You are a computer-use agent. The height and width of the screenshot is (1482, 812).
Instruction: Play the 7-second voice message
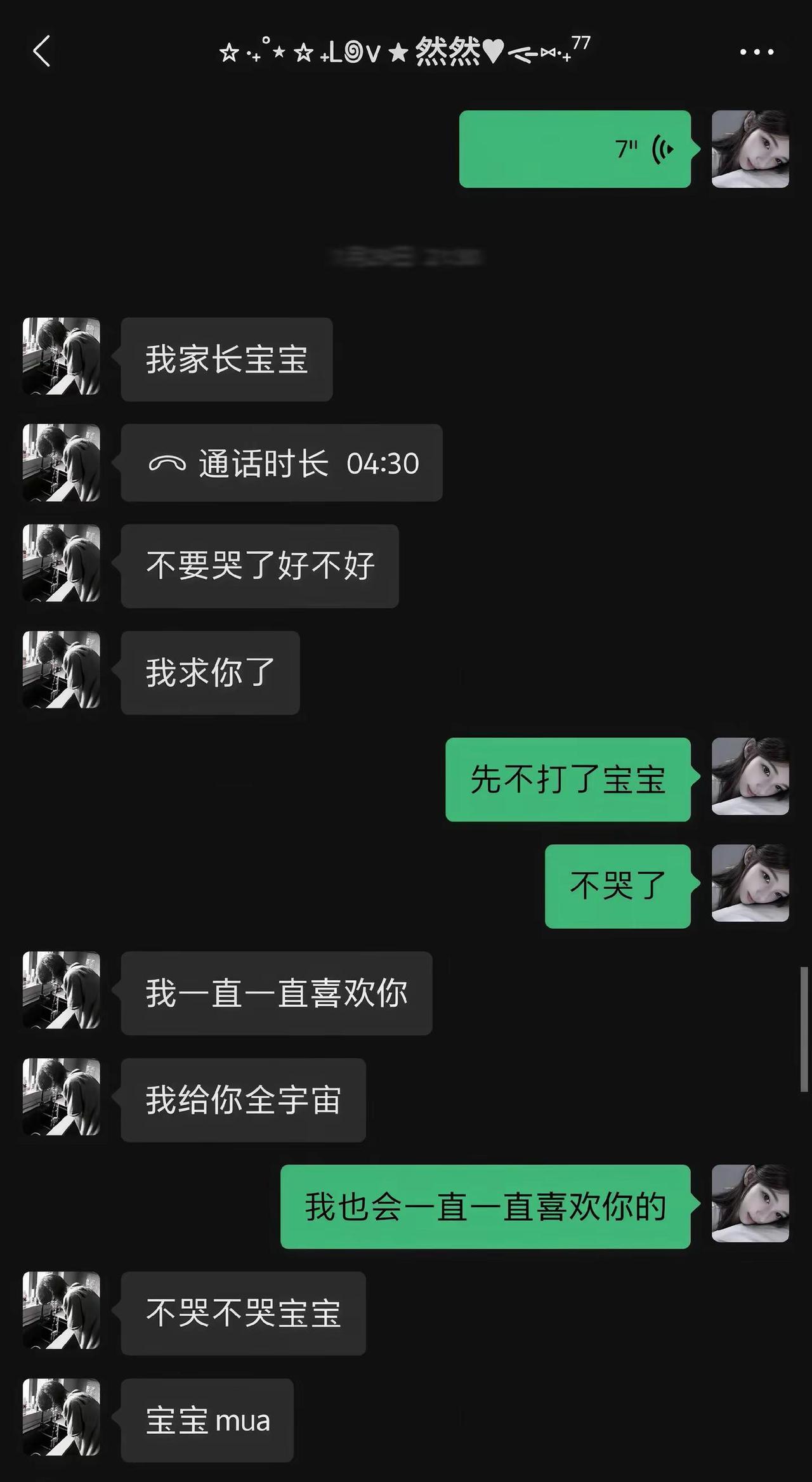(574, 148)
